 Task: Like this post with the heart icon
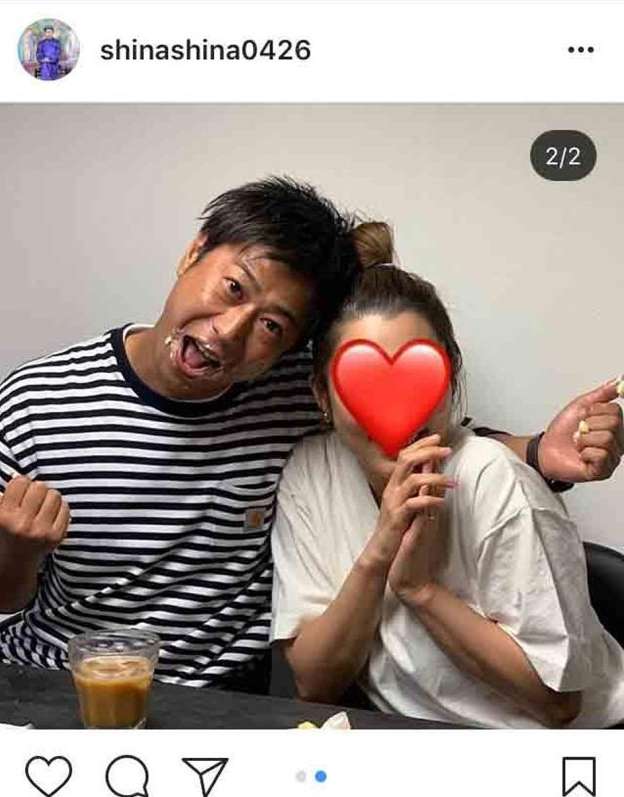48,775
